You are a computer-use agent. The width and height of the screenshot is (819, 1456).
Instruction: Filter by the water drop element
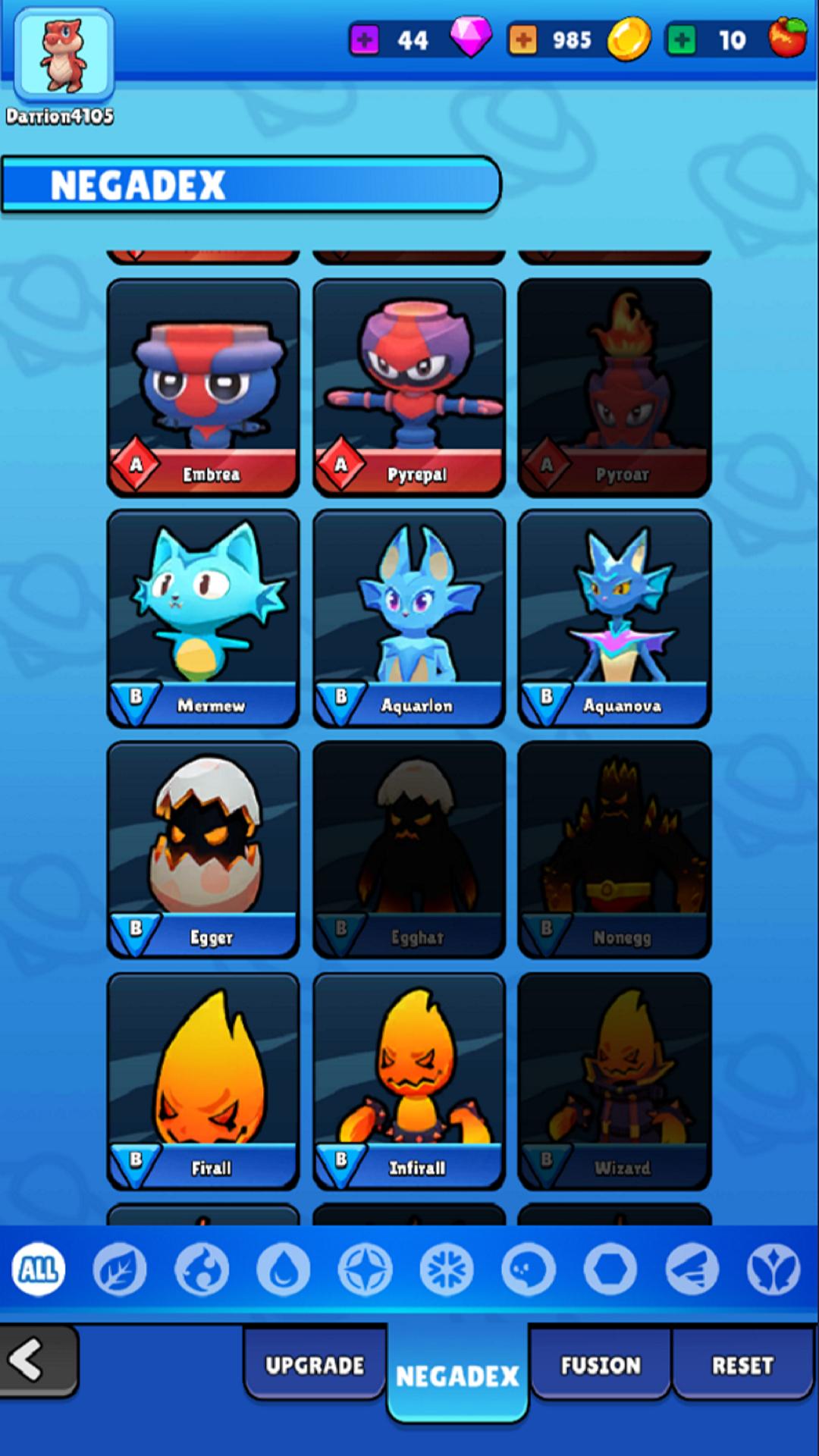(x=284, y=1269)
